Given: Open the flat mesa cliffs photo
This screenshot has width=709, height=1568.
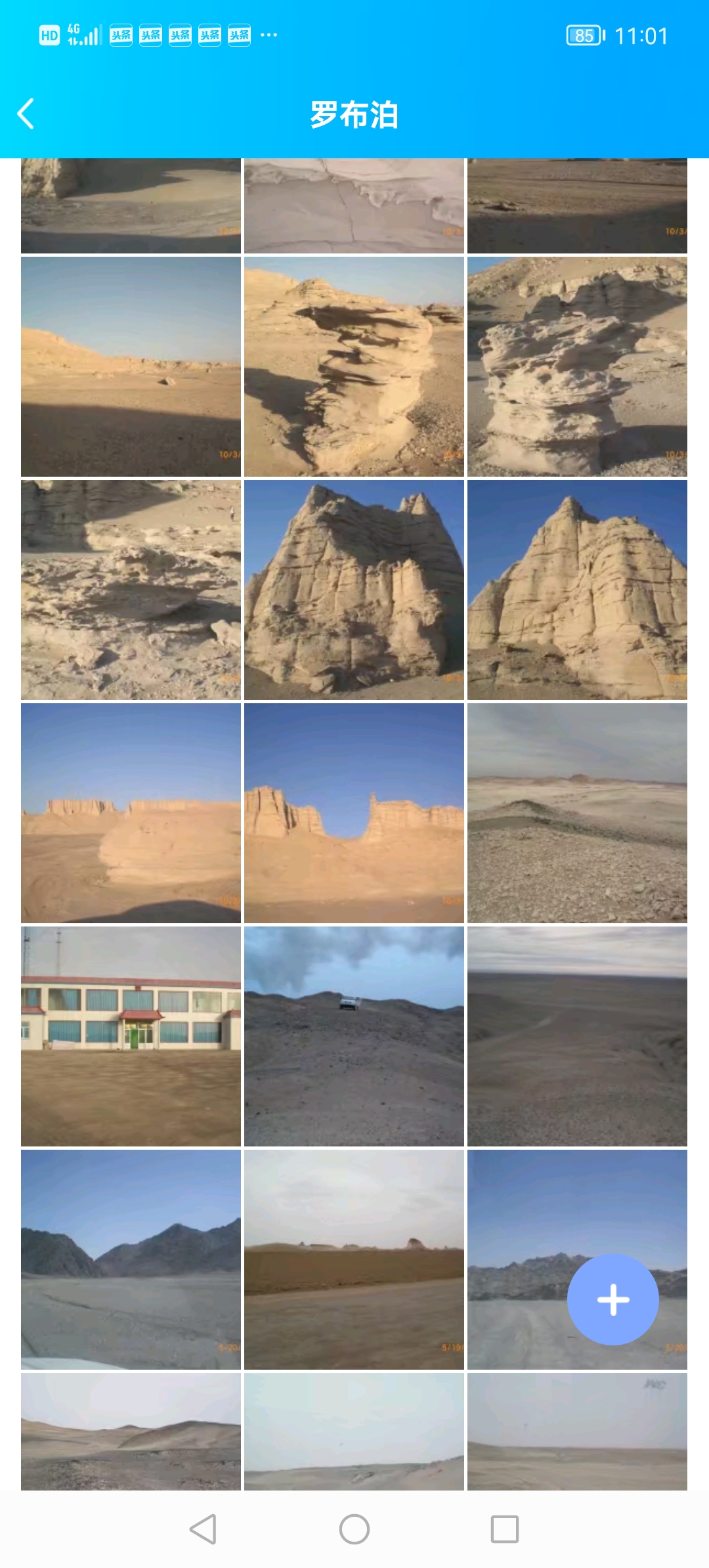Looking at the screenshot, I should [x=131, y=813].
